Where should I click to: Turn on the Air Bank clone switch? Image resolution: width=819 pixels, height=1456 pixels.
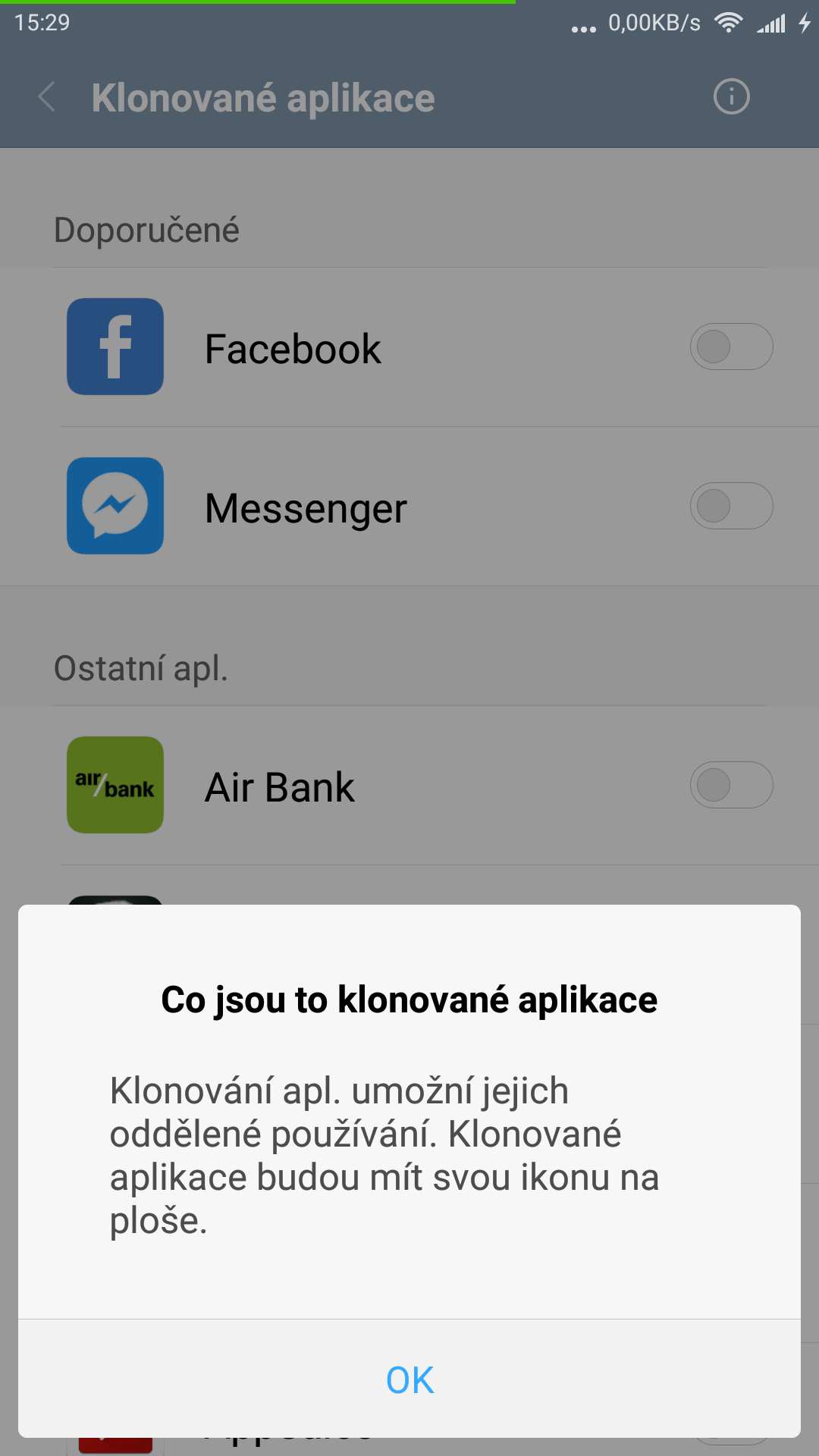point(730,785)
